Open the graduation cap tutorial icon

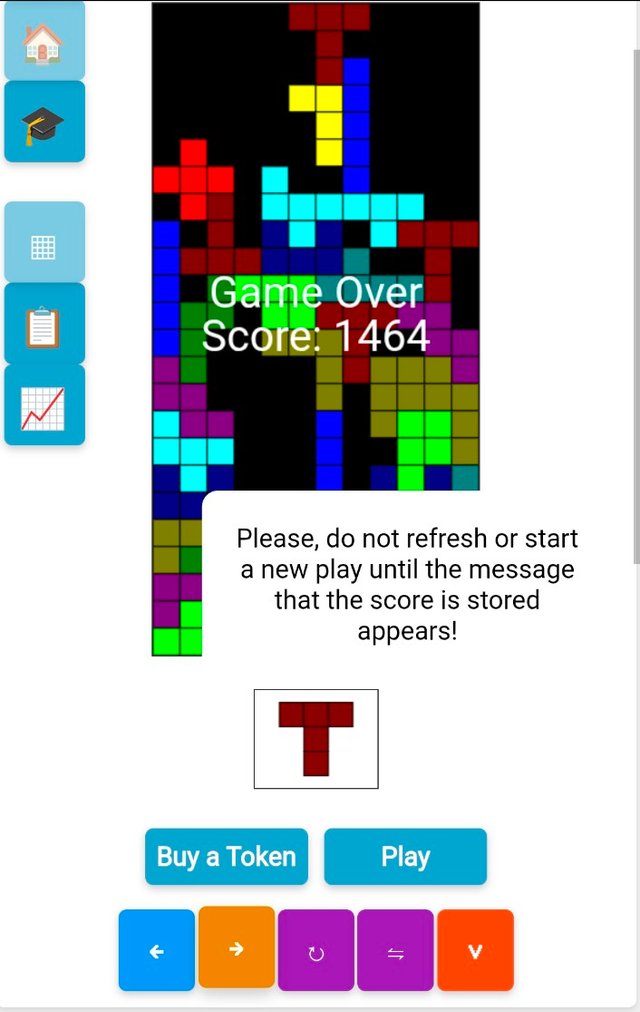43,123
